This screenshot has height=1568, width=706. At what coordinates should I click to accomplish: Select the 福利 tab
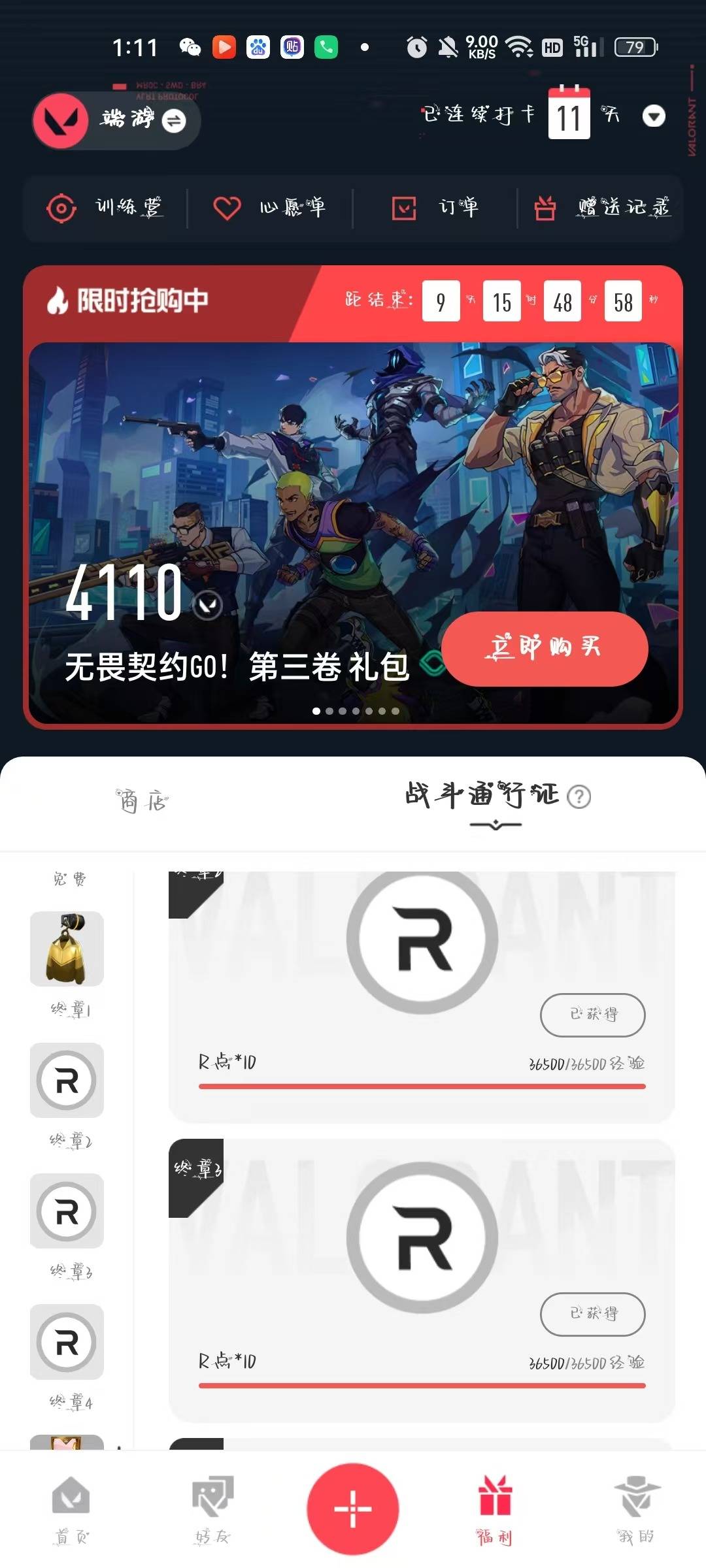pos(495,1509)
